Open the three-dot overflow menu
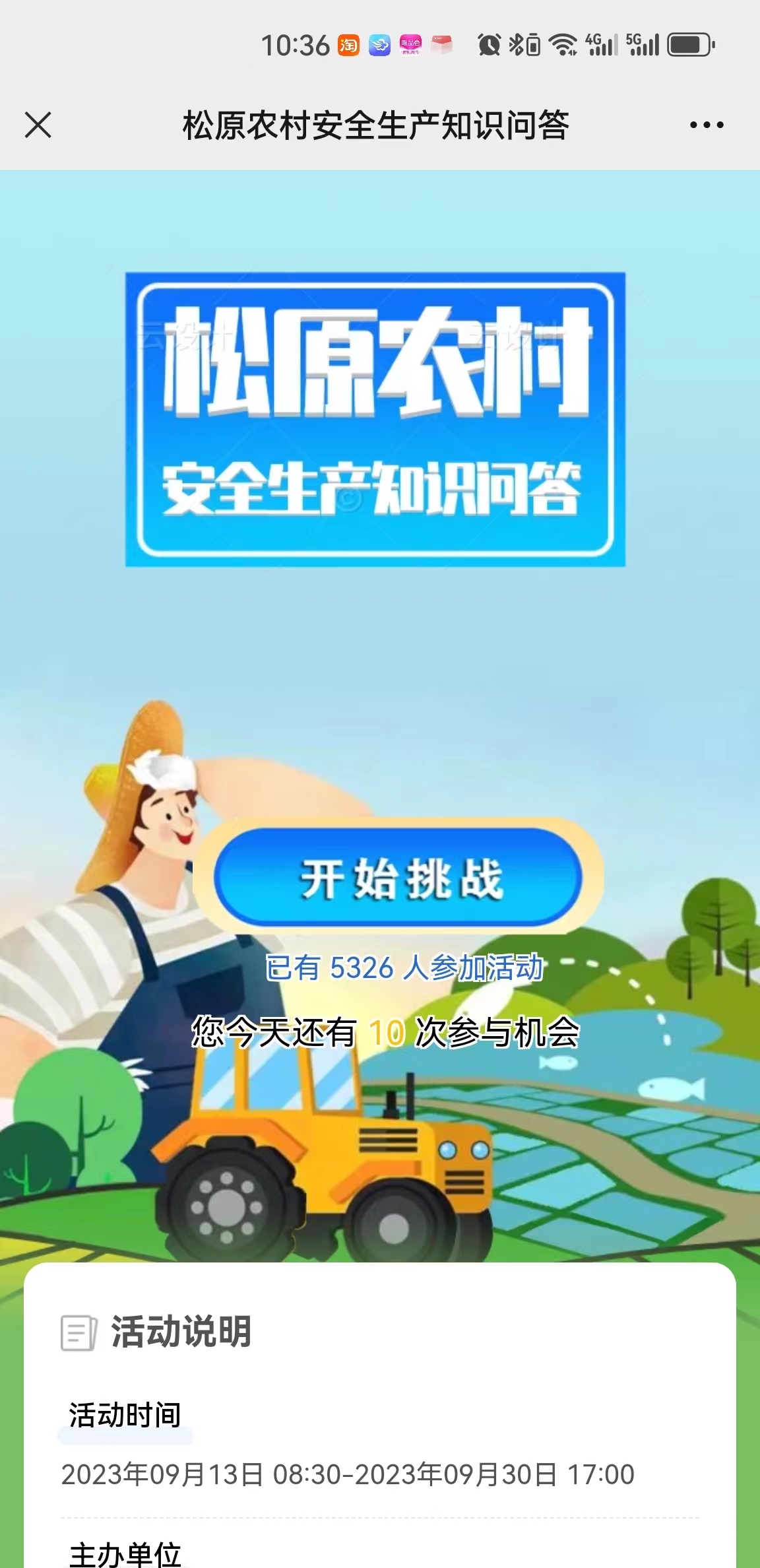Image resolution: width=760 pixels, height=1568 pixels. tap(707, 125)
